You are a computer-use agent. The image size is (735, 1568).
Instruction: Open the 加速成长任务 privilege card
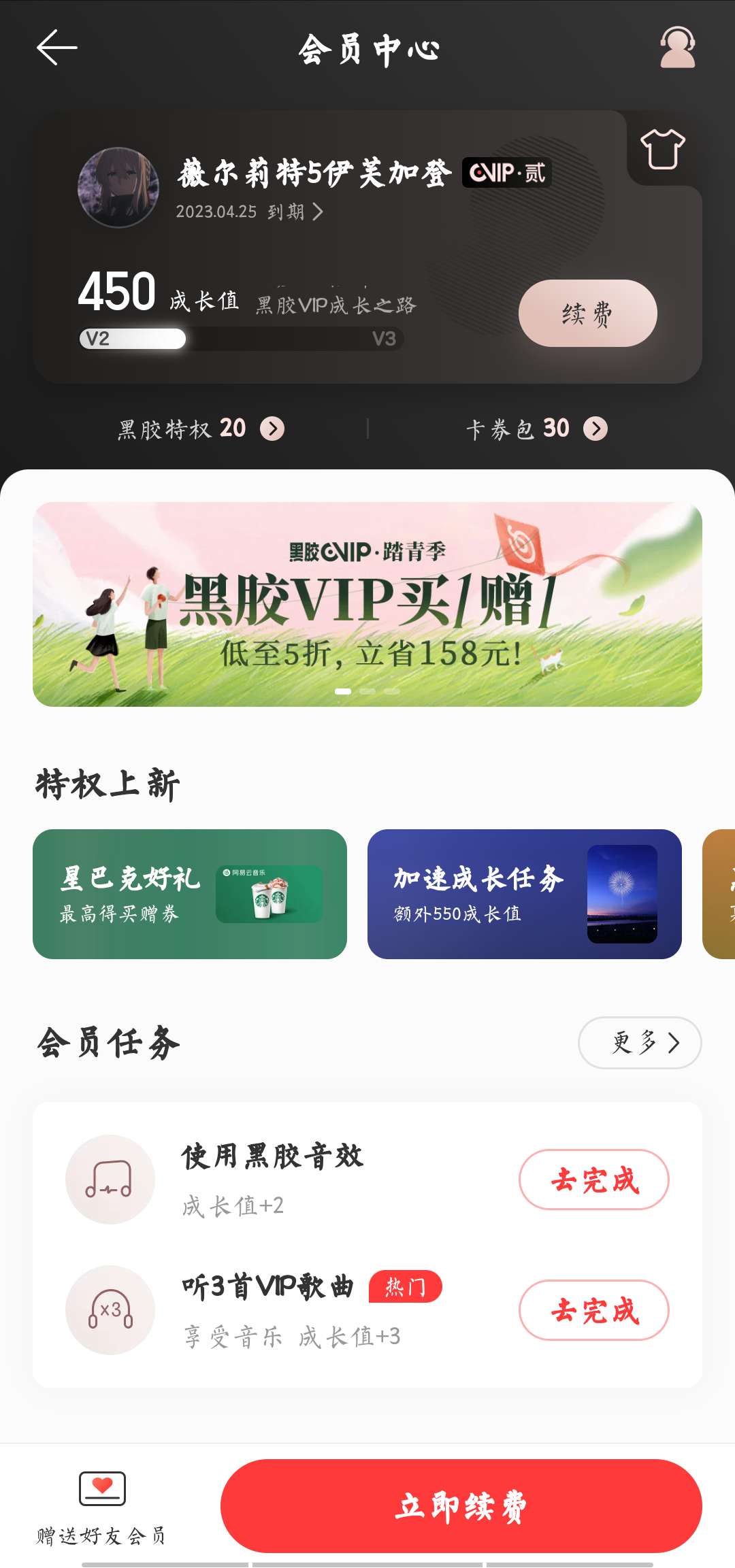(524, 897)
